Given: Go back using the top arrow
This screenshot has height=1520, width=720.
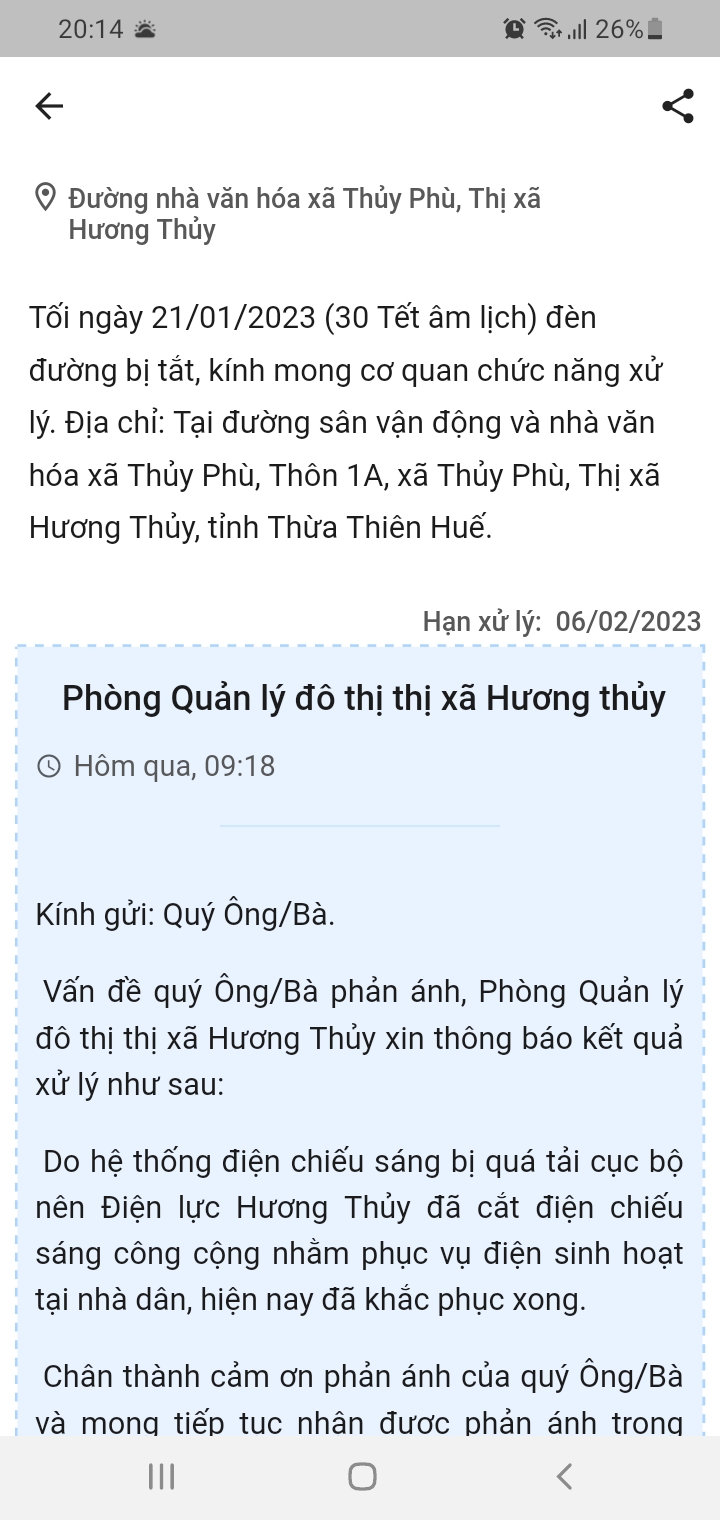Looking at the screenshot, I should pos(49,106).
